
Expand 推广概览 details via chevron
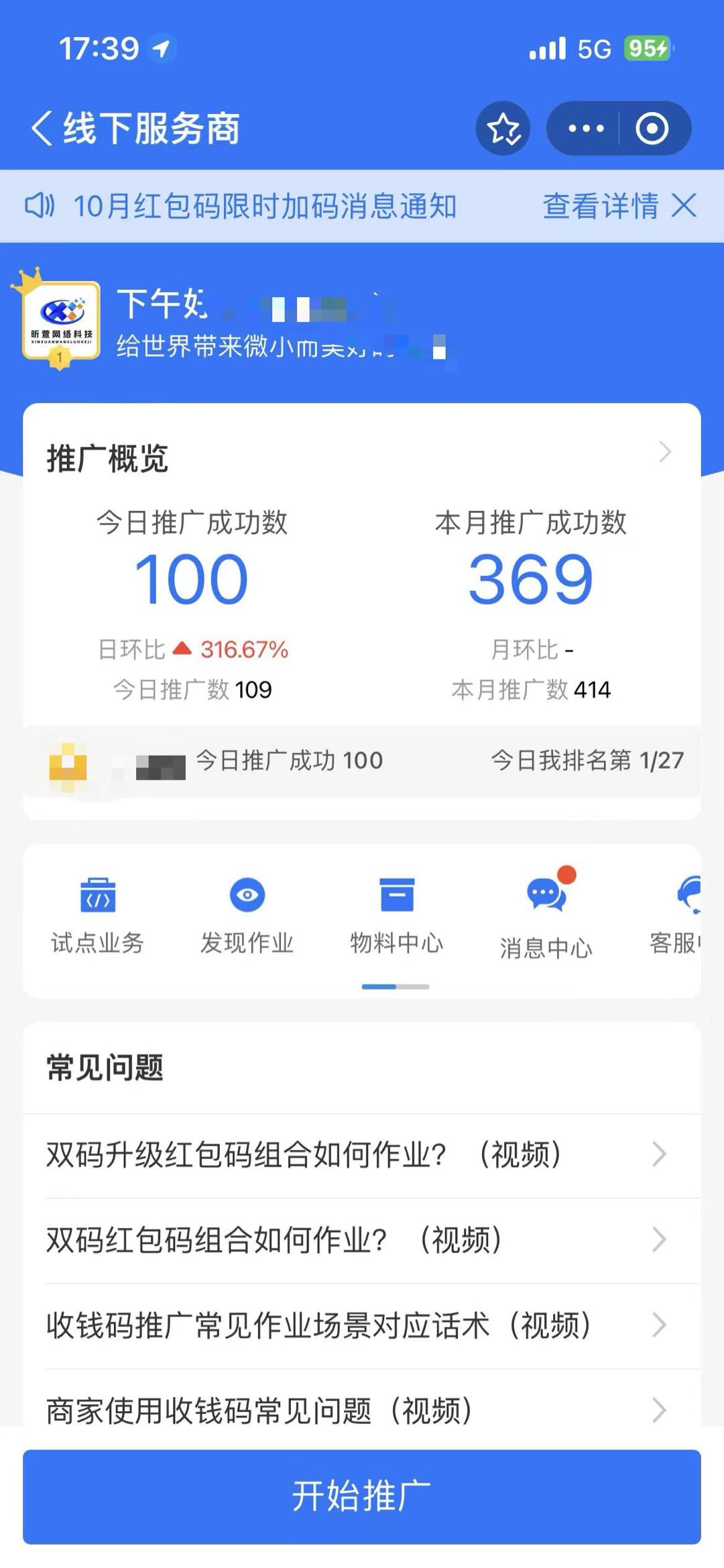(665, 453)
